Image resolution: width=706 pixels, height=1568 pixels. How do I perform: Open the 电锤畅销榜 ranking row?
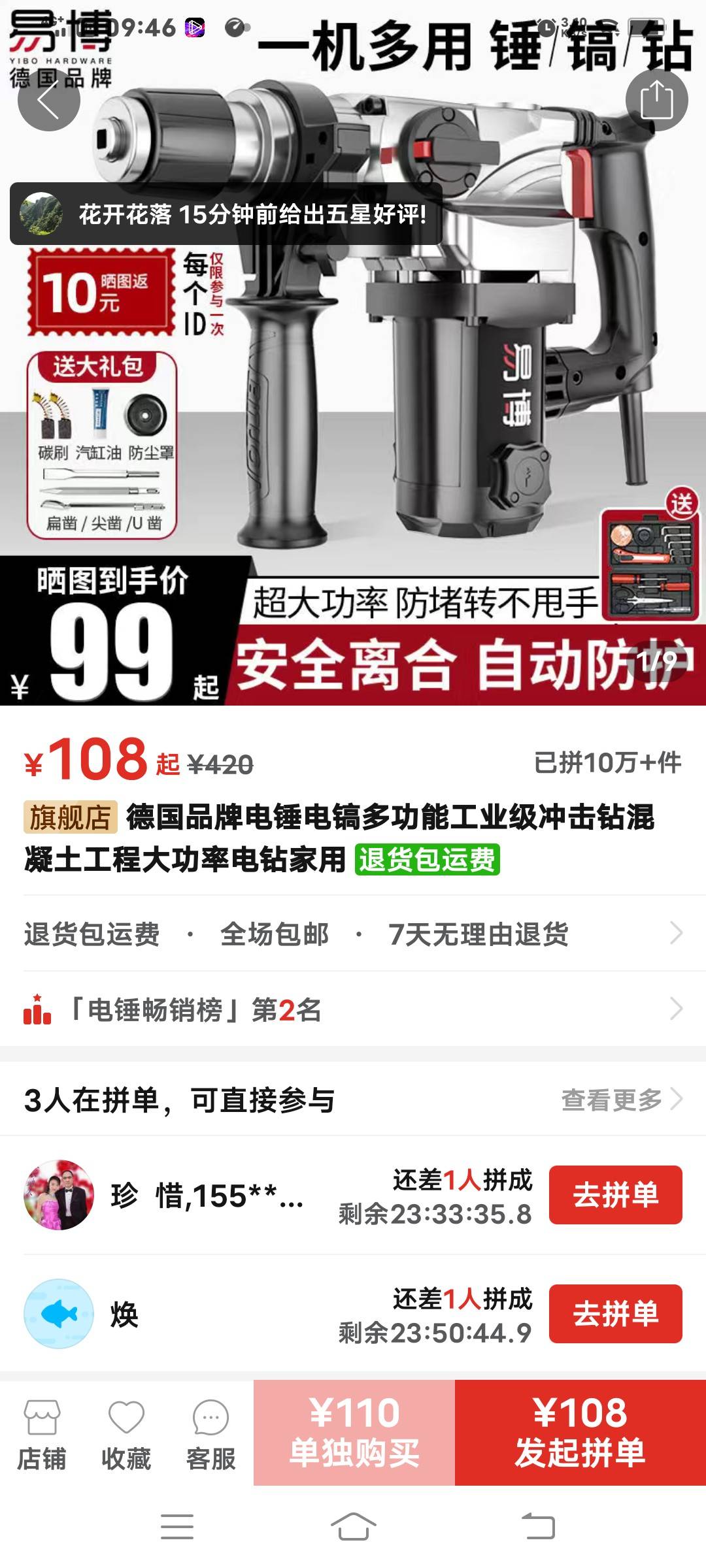click(x=353, y=1009)
